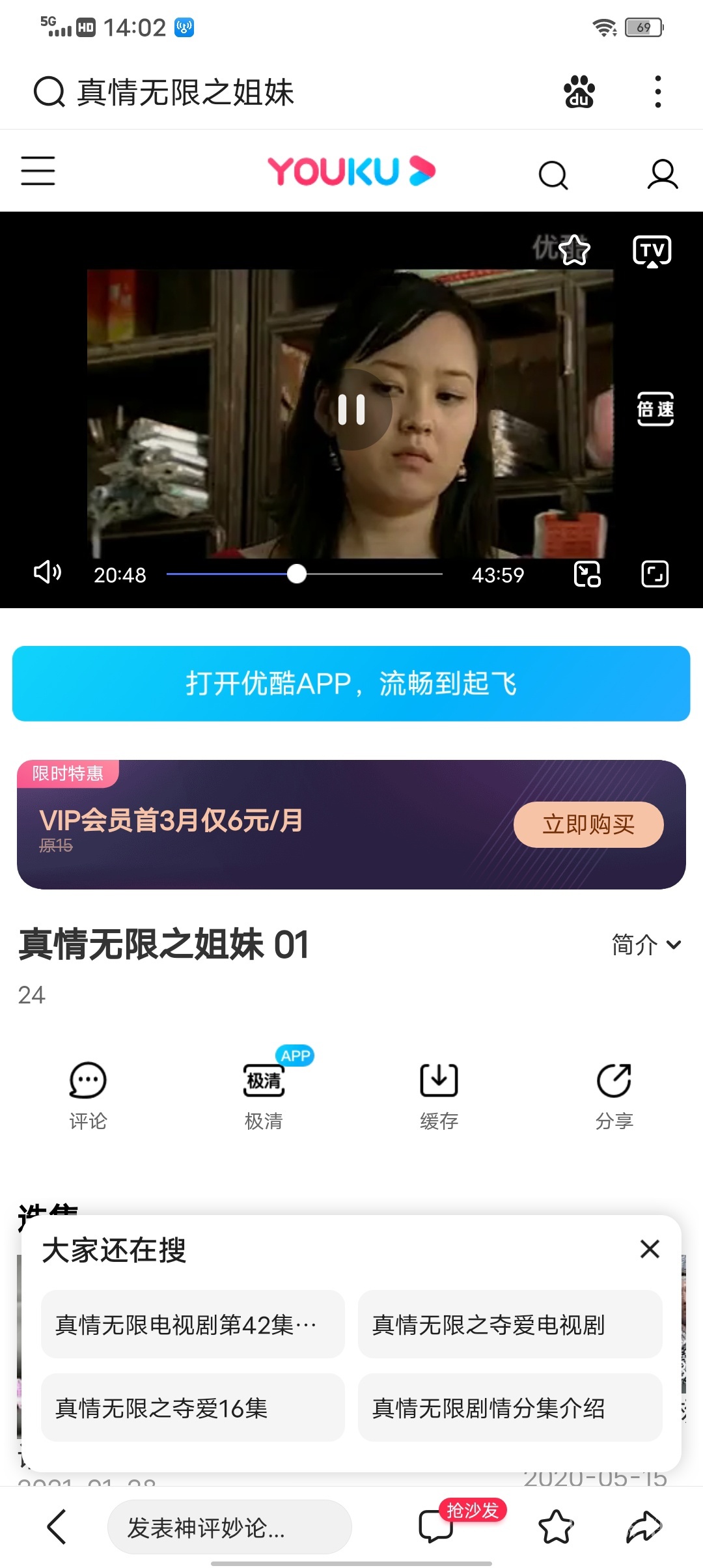Tap 打开优酷APP banner button
703x1568 pixels.
pos(351,684)
